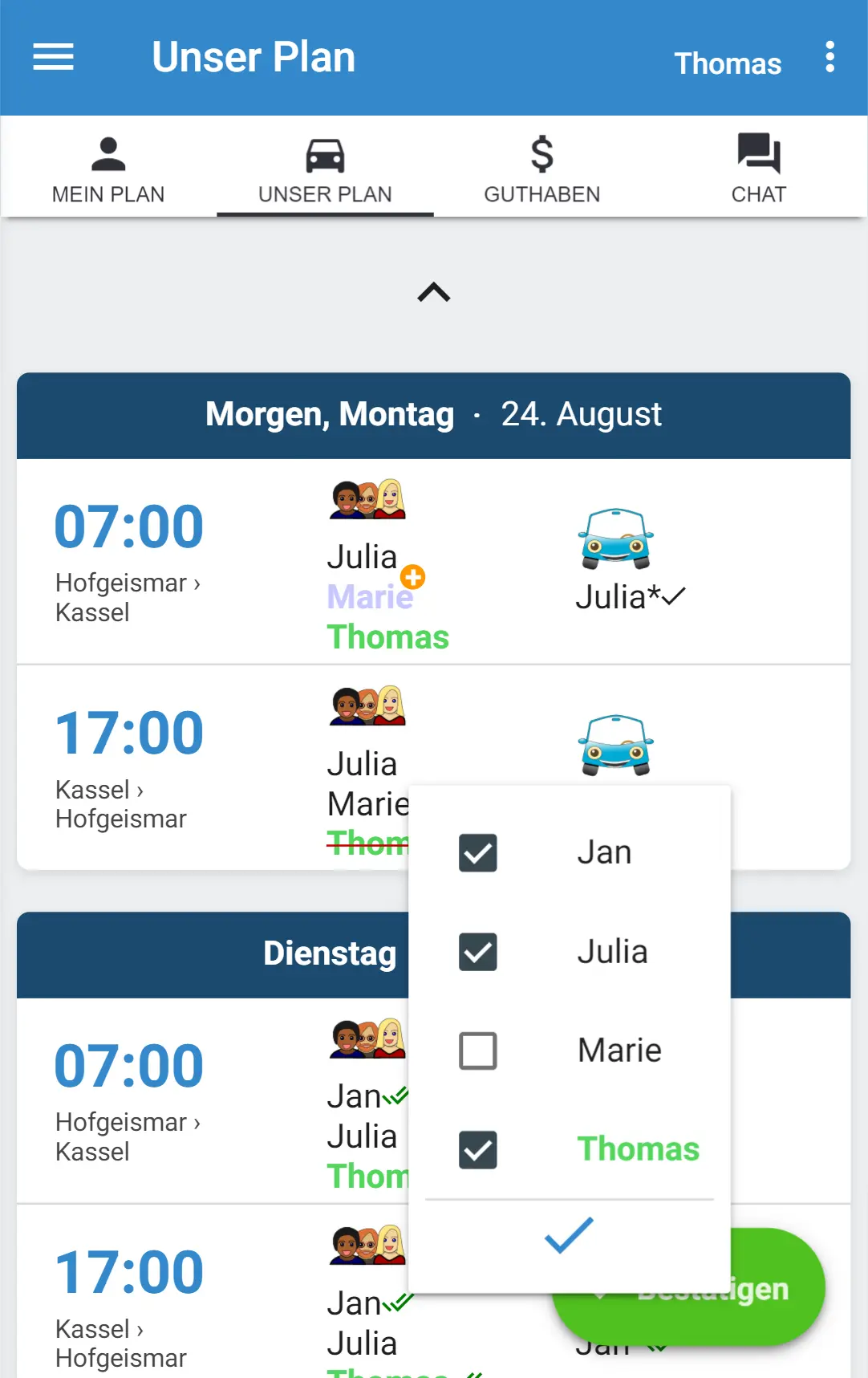The width and height of the screenshot is (868, 1378).
Task: Uncheck Julia in the passenger popup
Action: tap(477, 952)
